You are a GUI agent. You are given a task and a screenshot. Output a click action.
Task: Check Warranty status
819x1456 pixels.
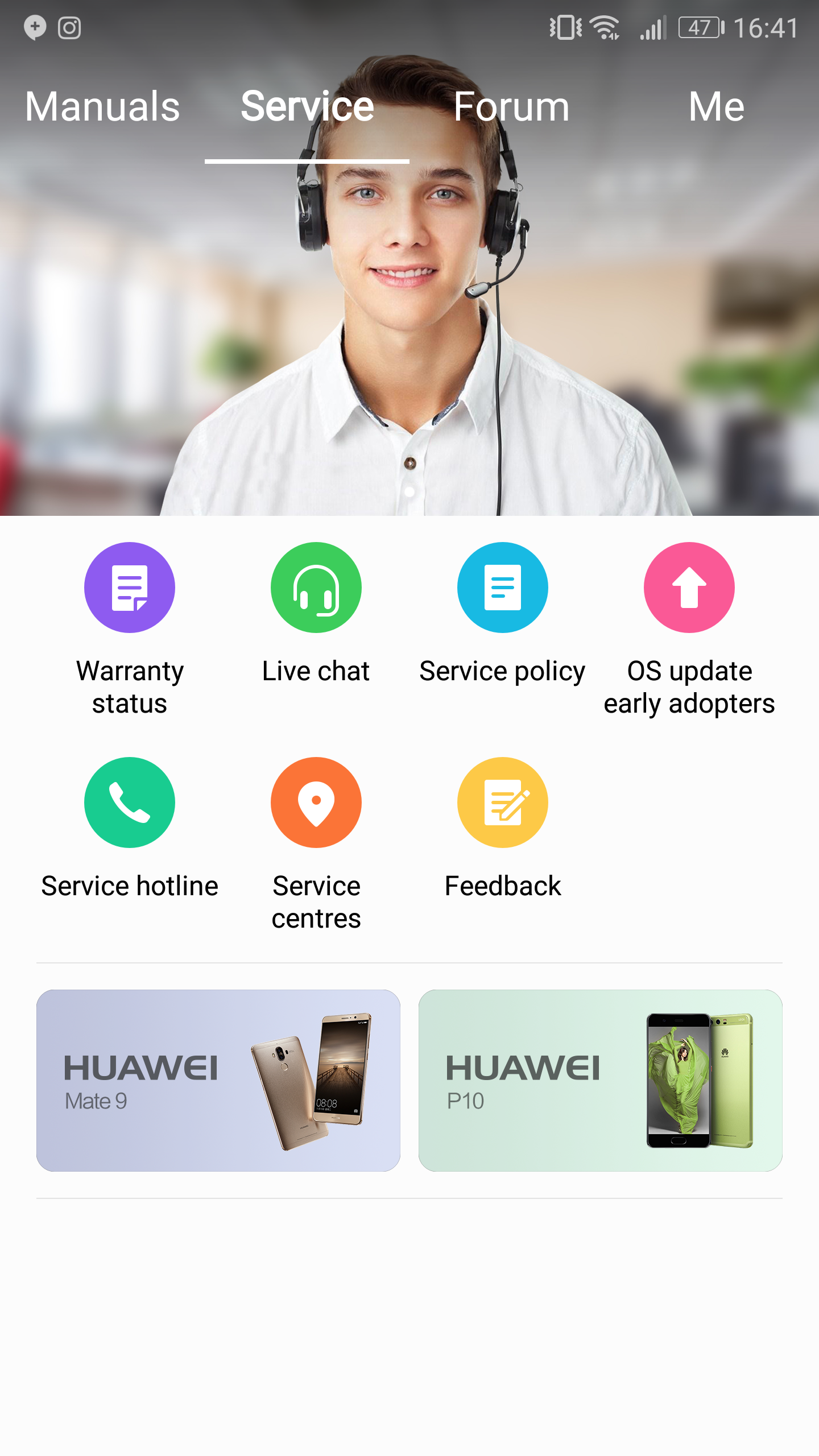pyautogui.click(x=130, y=588)
